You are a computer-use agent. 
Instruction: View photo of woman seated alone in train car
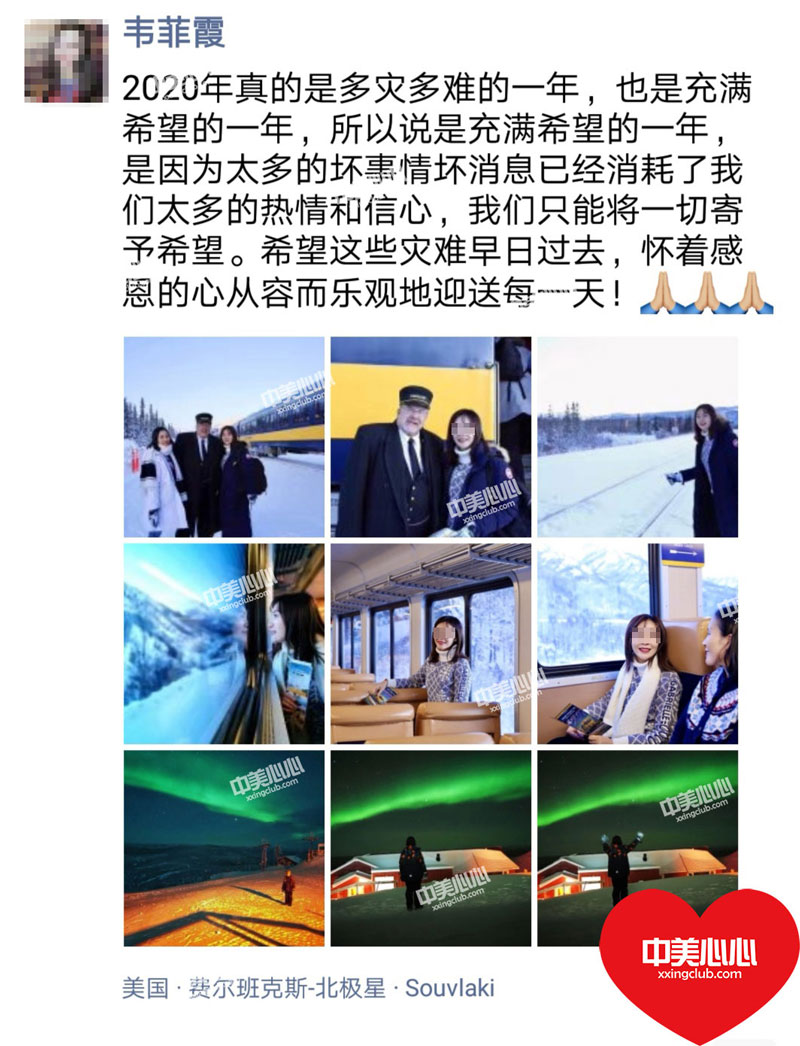coord(430,643)
